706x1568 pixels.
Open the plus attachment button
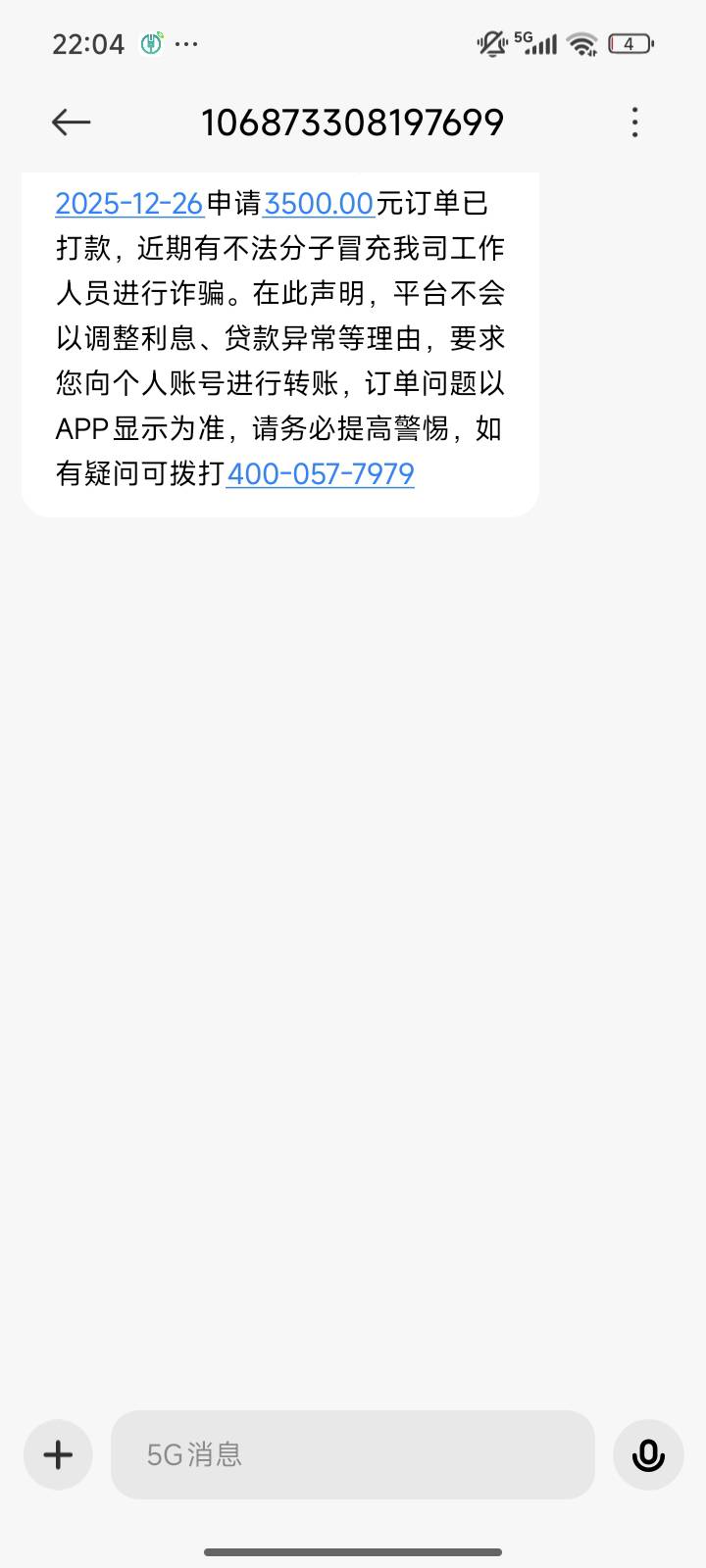click(58, 1454)
